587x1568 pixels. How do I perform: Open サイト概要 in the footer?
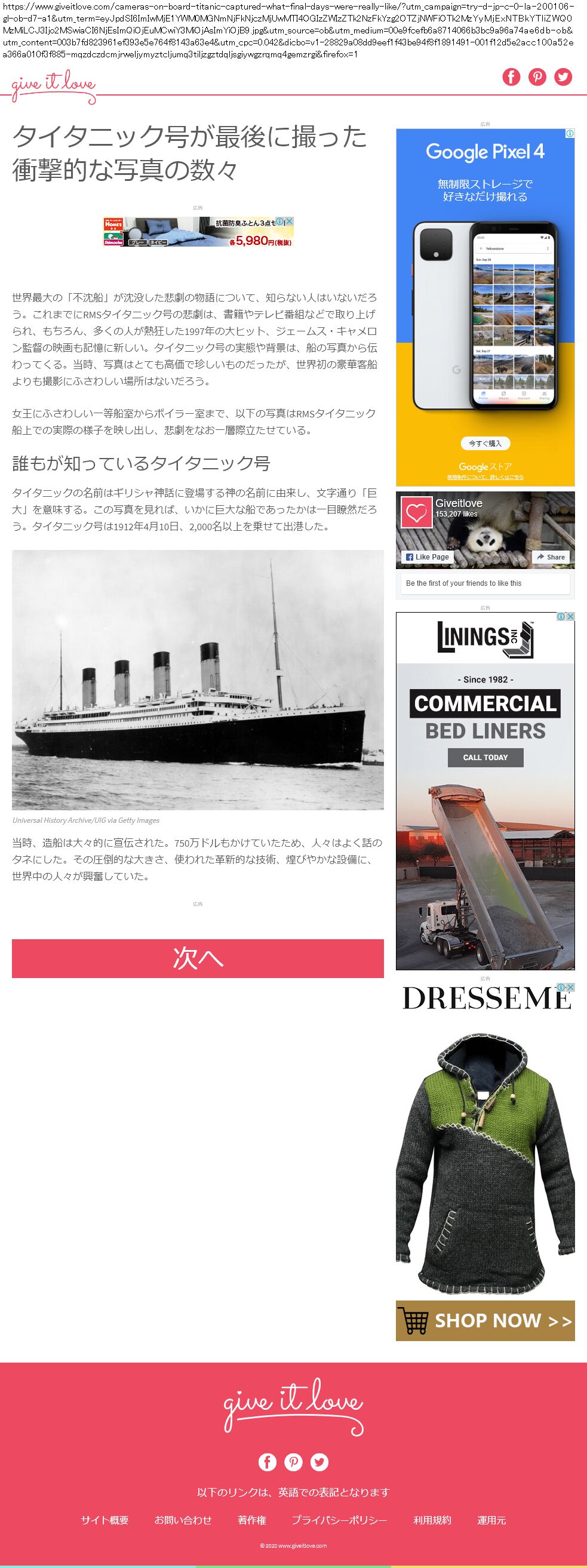click(x=105, y=1520)
